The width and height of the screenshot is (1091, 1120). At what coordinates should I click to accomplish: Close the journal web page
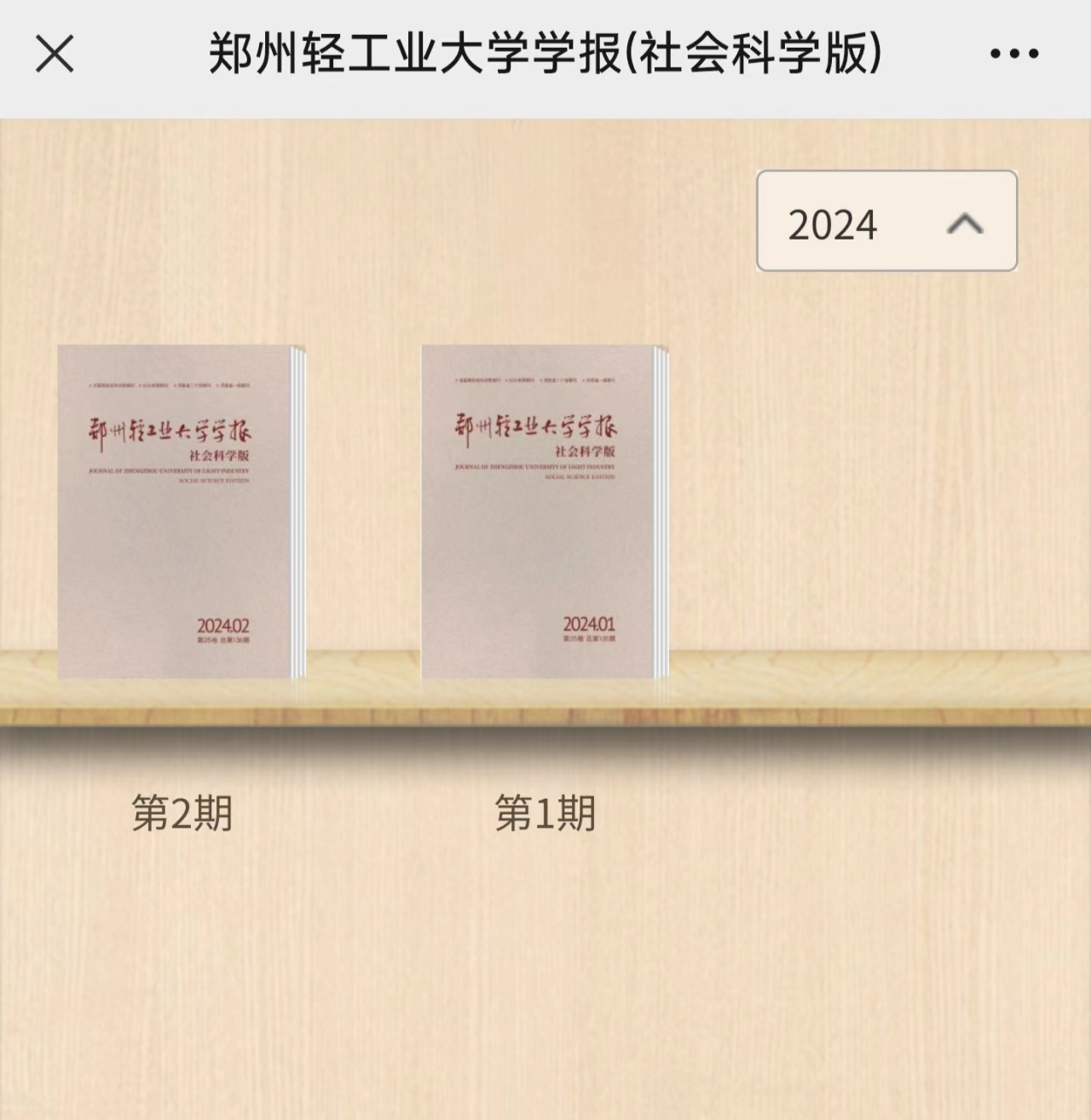pos(55,54)
